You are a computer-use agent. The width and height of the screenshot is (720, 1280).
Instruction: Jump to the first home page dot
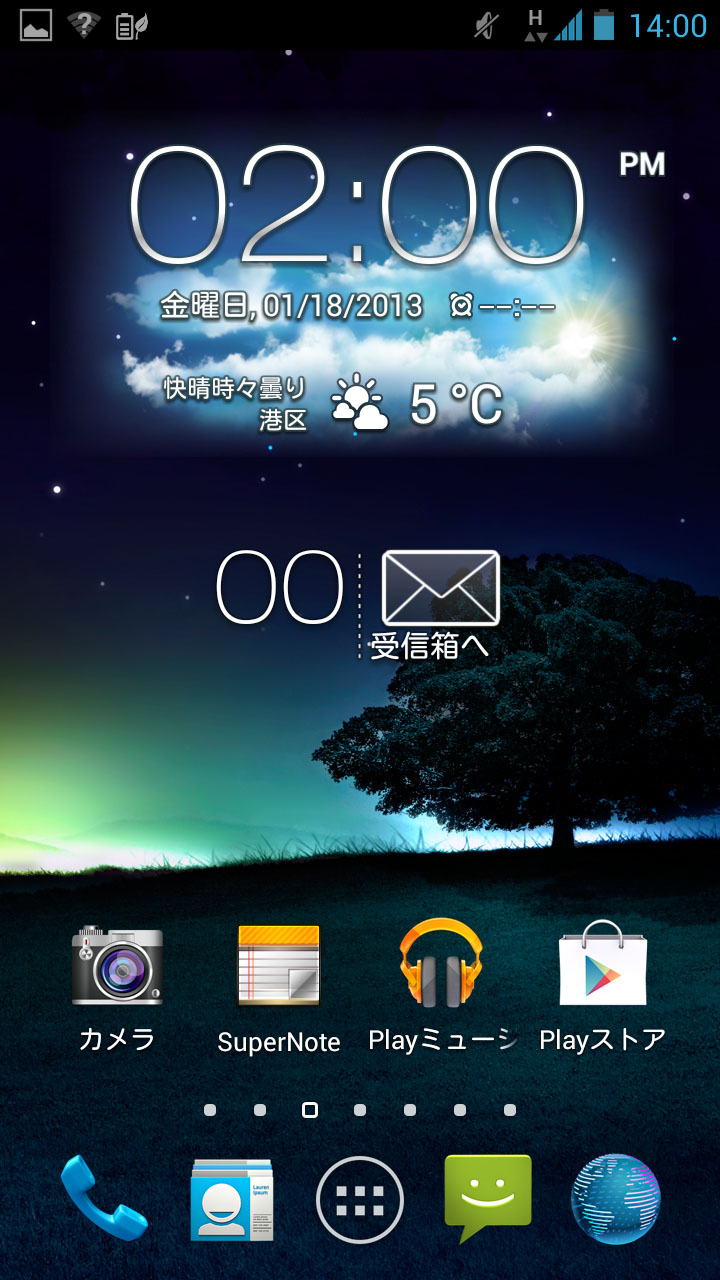pos(210,1110)
